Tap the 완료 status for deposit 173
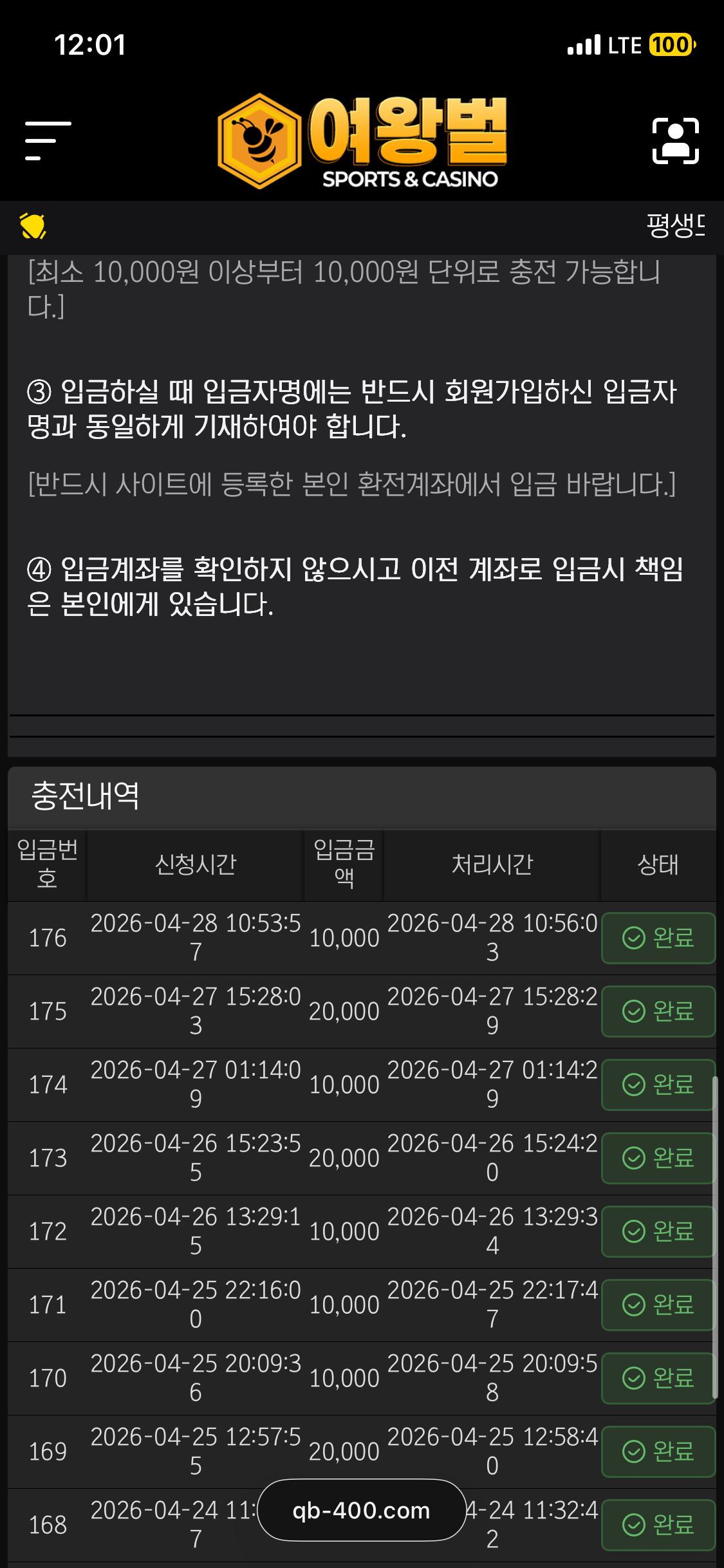724x1568 pixels. tap(658, 1158)
